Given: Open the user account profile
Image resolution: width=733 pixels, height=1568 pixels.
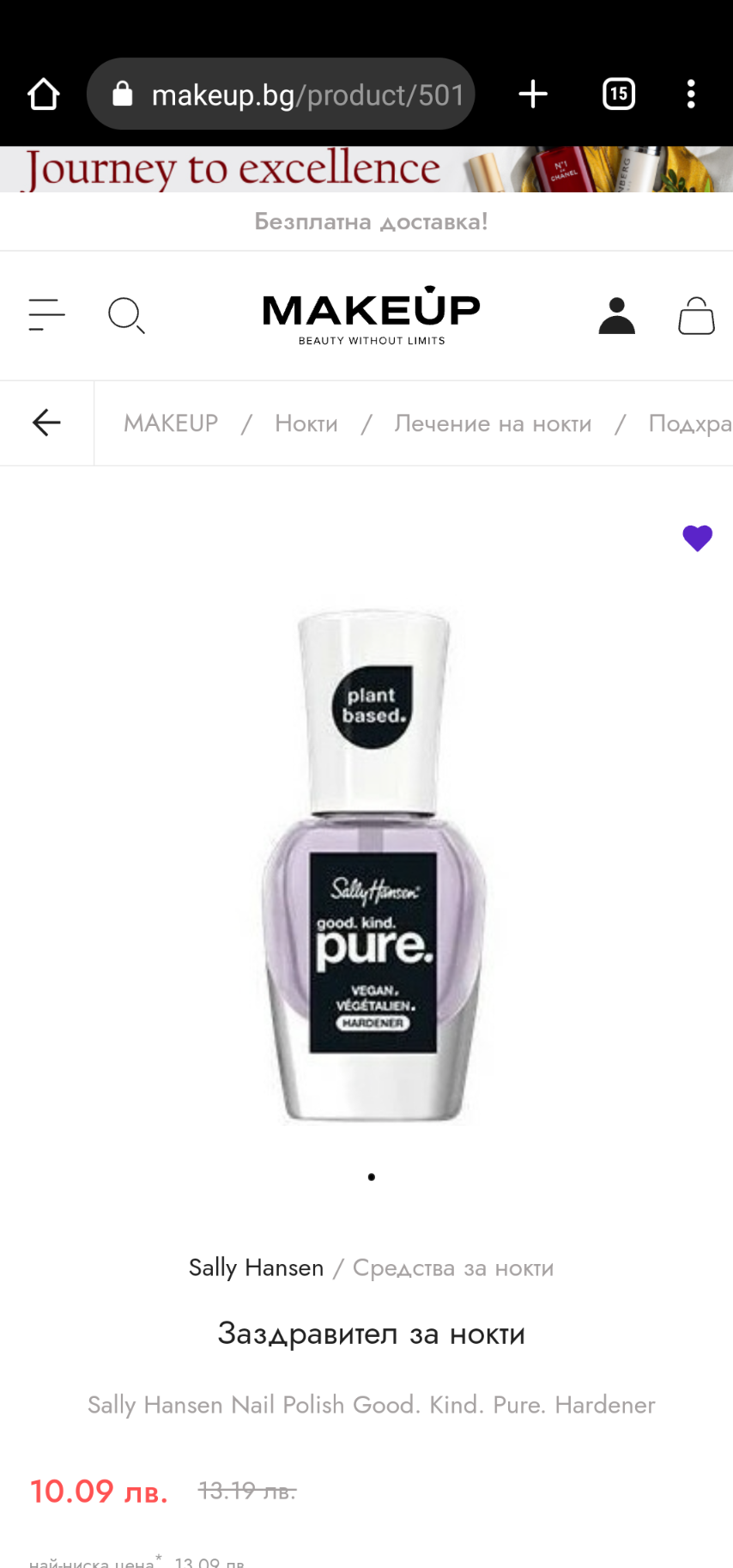Looking at the screenshot, I should (616, 315).
